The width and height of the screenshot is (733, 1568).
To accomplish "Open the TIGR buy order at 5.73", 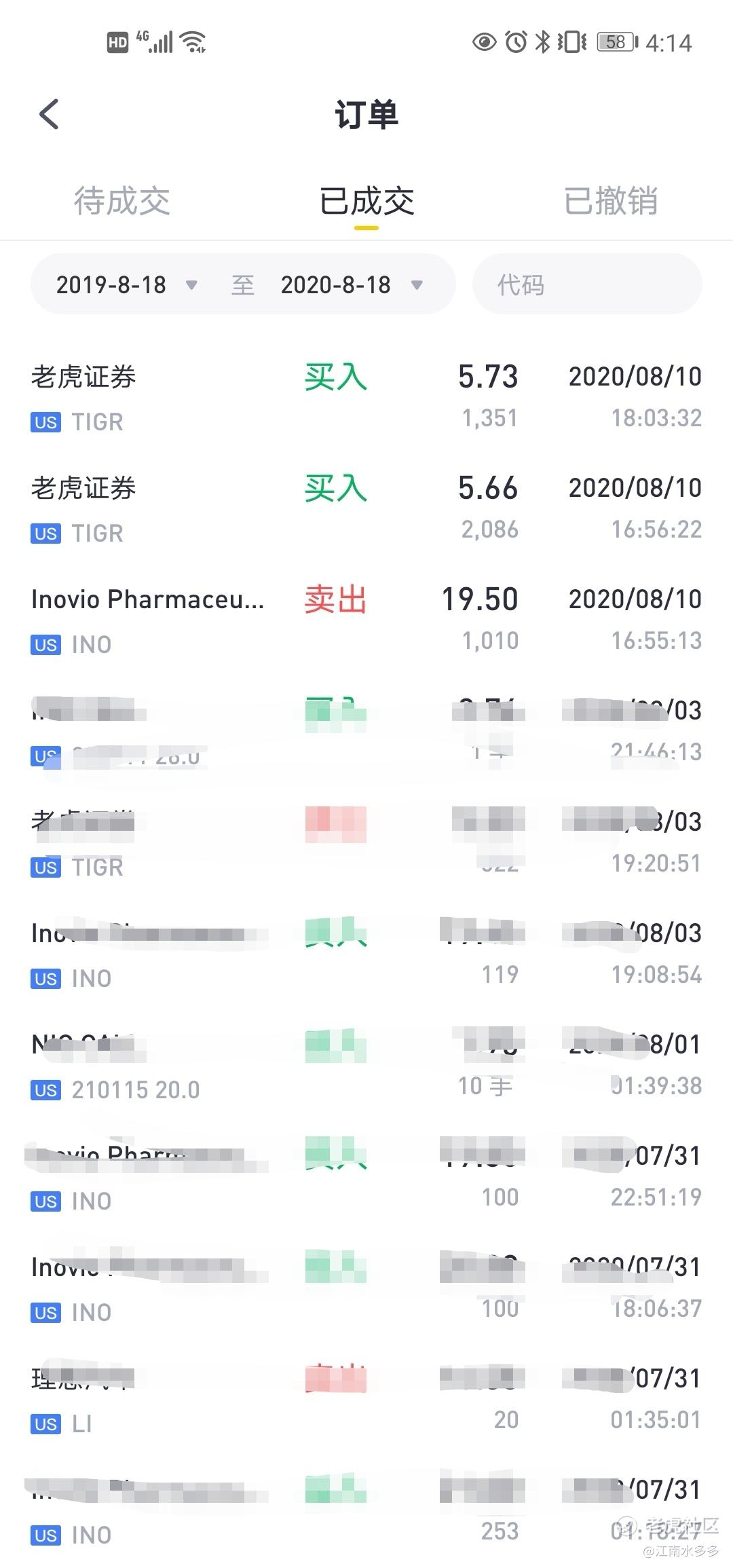I will tap(366, 398).
